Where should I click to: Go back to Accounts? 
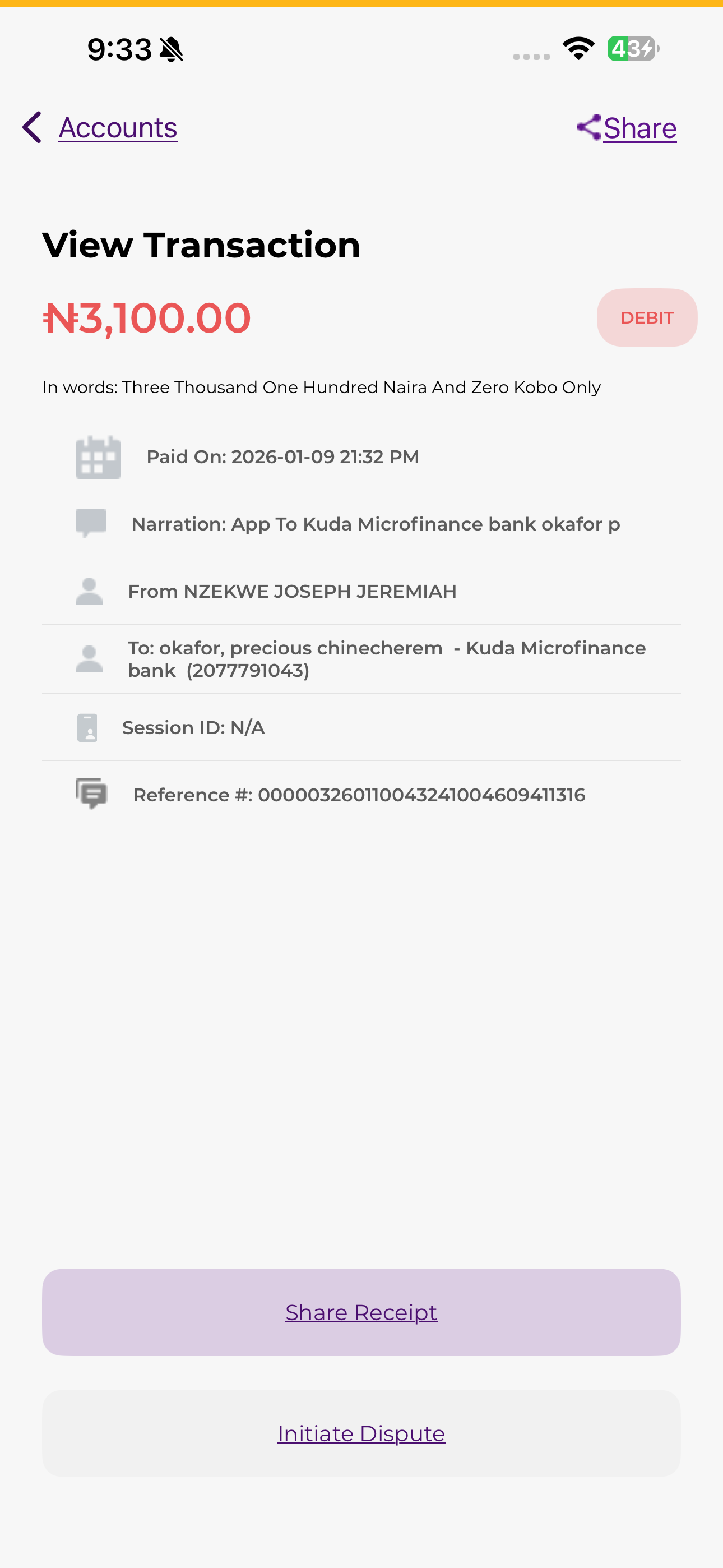tap(100, 128)
